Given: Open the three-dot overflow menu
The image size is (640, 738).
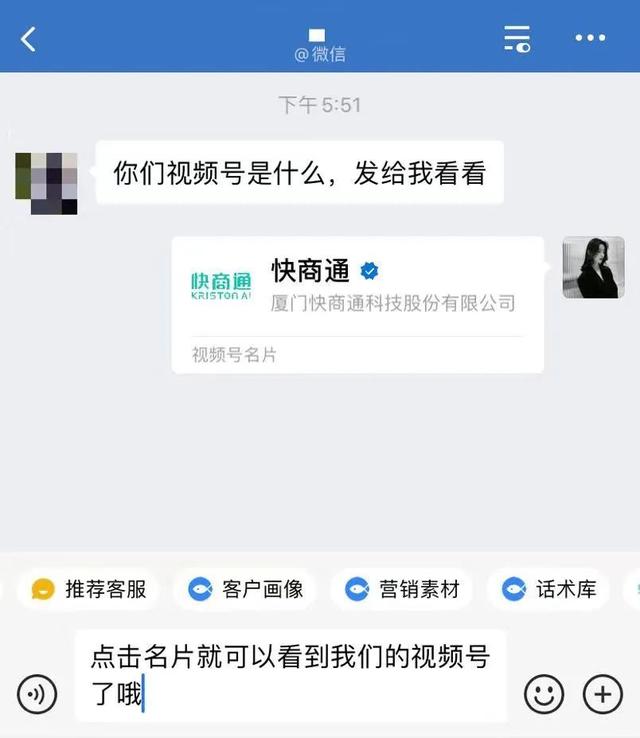Looking at the screenshot, I should (590, 39).
